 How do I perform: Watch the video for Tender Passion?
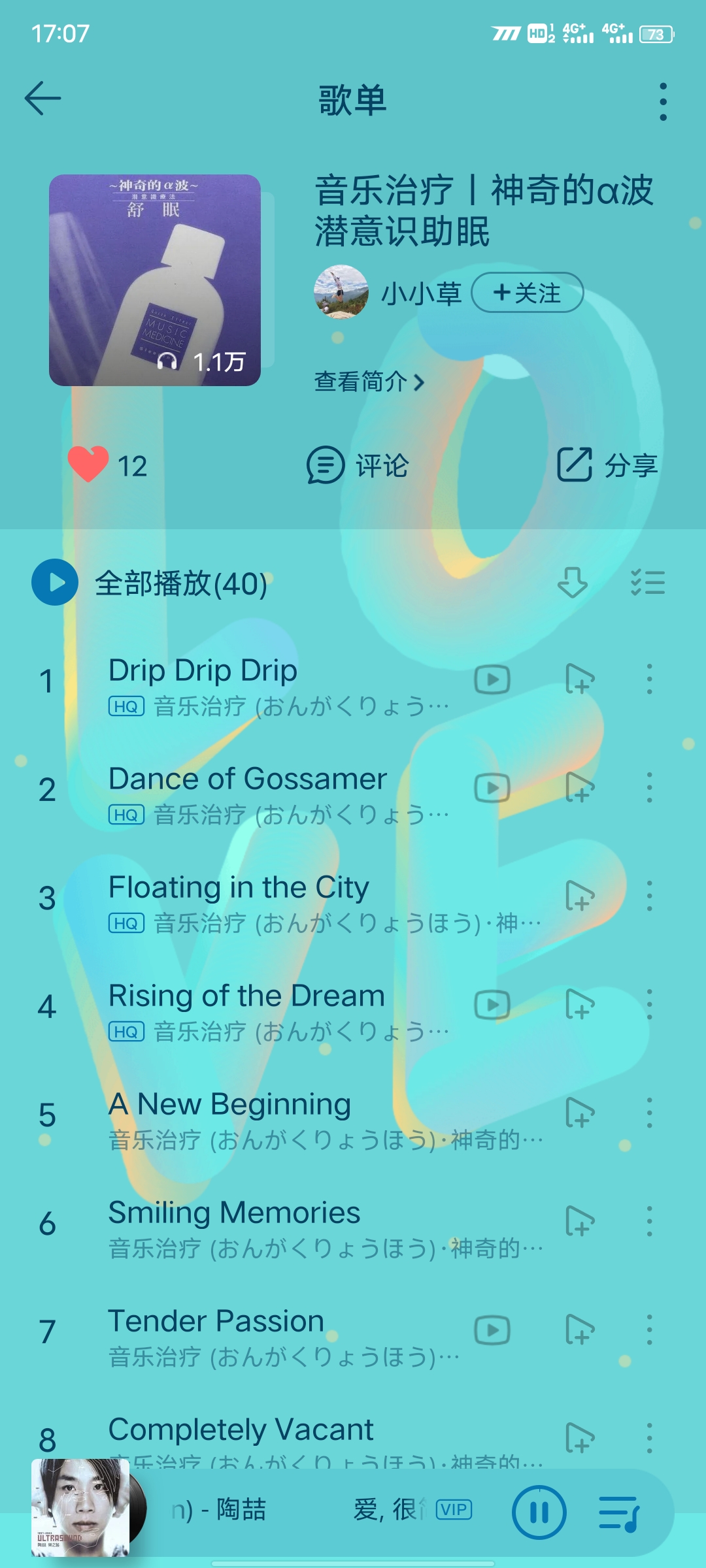(x=492, y=1330)
